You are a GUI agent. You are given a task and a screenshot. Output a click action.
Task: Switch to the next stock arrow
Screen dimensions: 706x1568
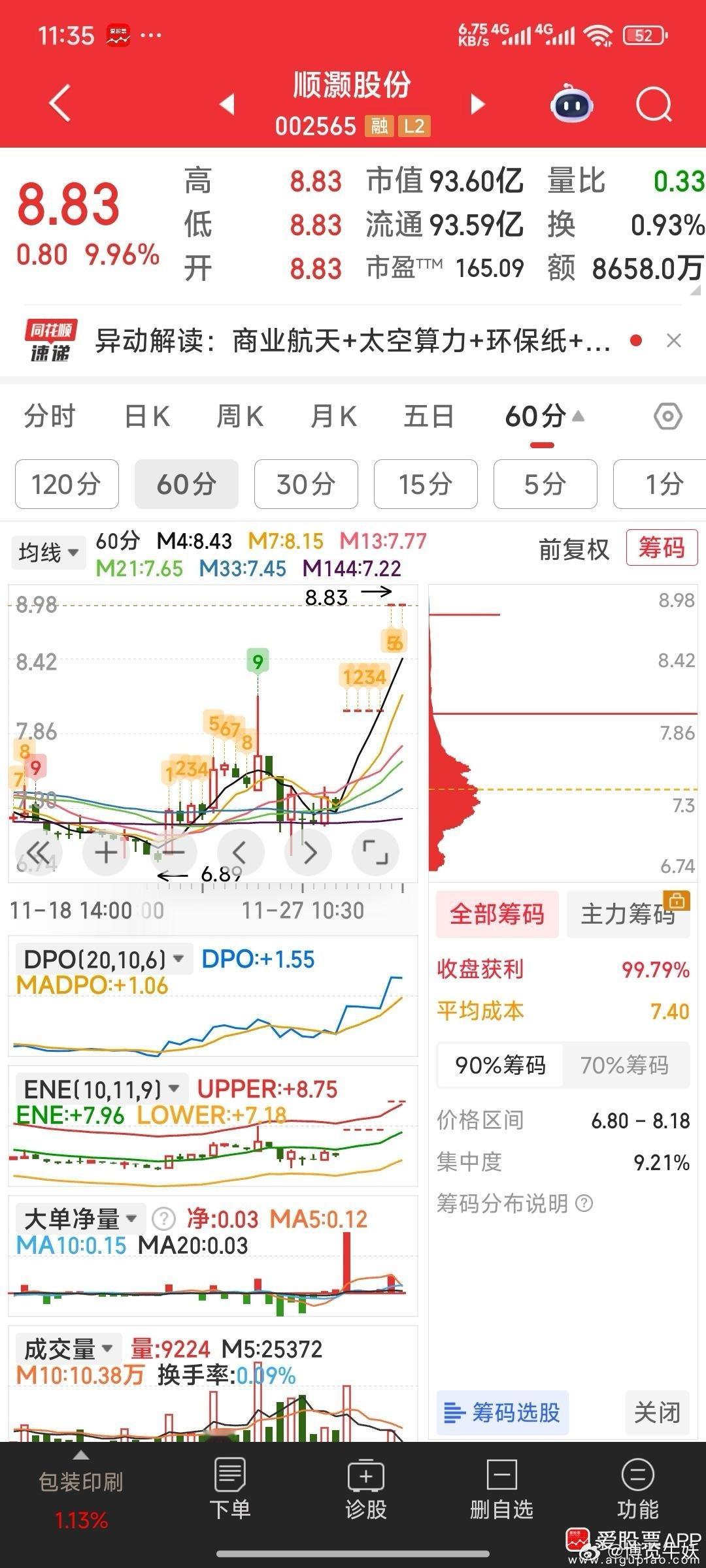478,104
